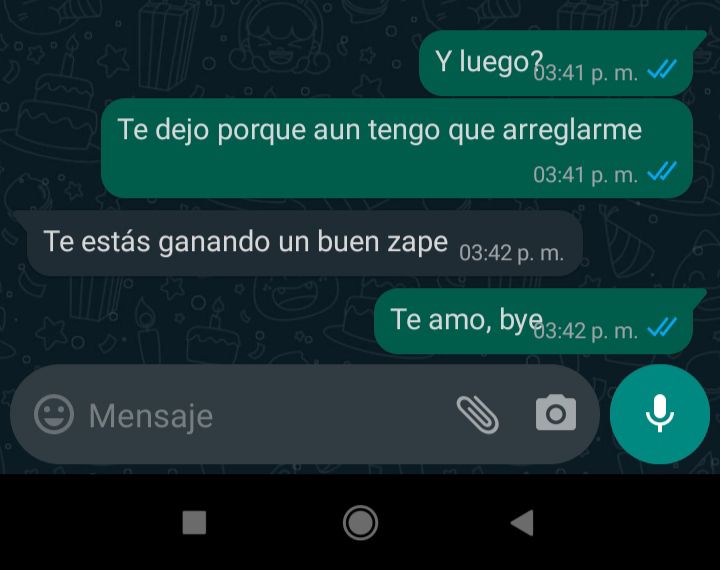The image size is (720, 570).
Task: Open the emoji picker
Action: coord(54,414)
